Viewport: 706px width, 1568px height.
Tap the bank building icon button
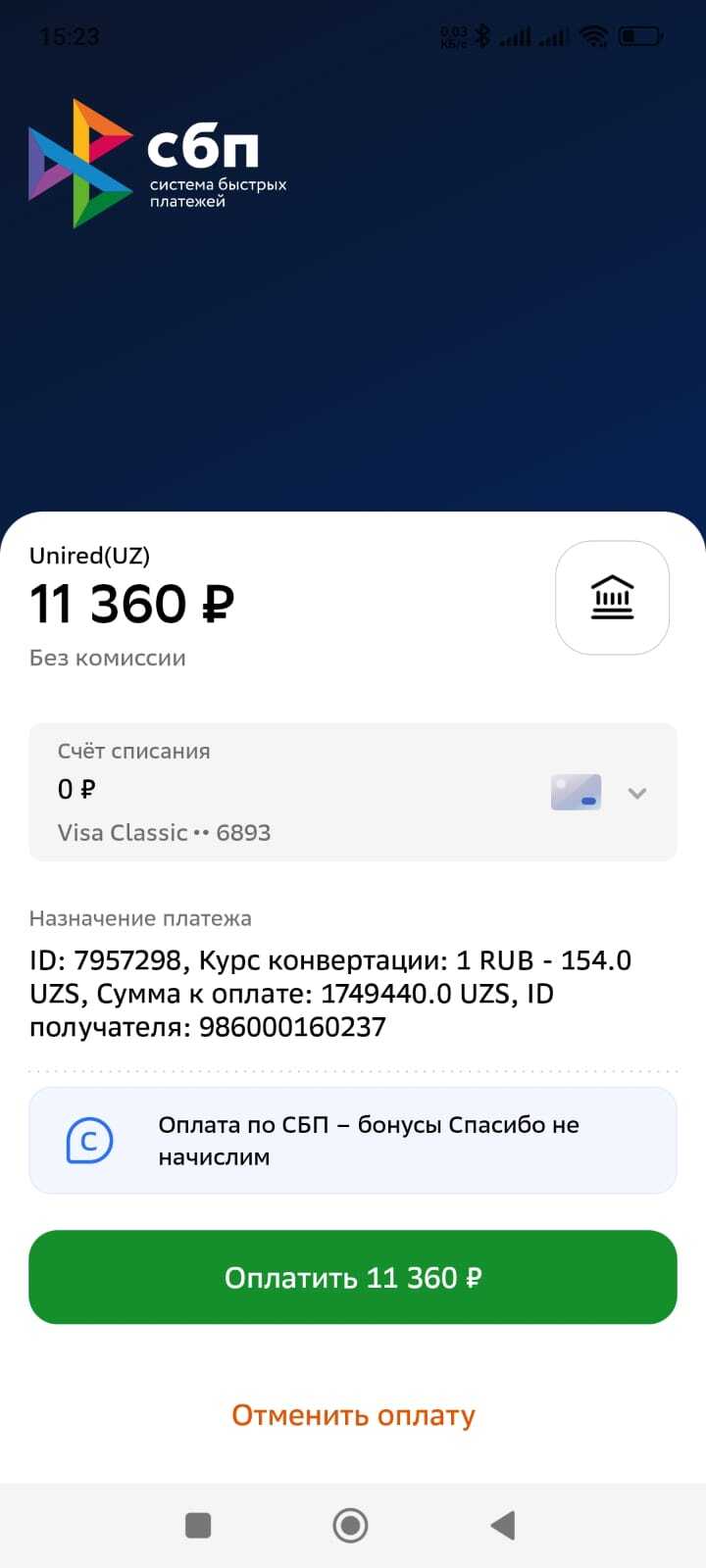[x=612, y=598]
